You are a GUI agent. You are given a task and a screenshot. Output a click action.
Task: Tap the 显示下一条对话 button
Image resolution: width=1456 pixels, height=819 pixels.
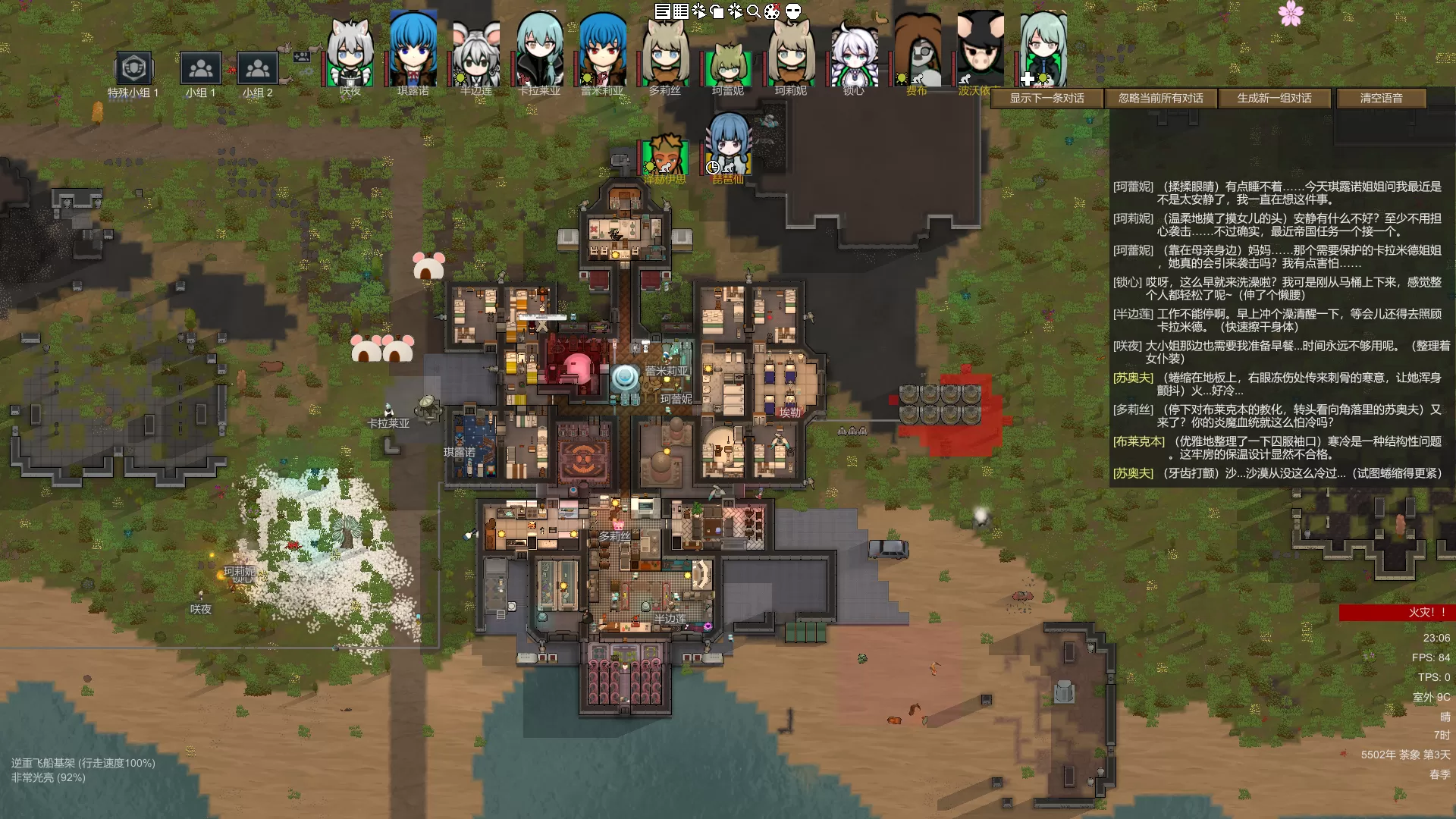[x=1046, y=98]
